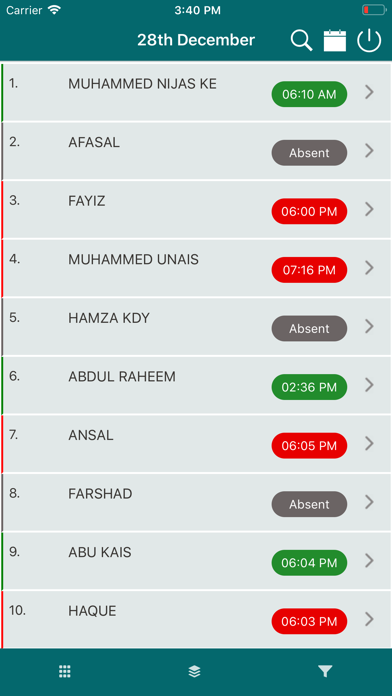Open MUHAMMED NIJAS KE attendance row
Image resolution: width=392 pixels, height=696 pixels.
pyautogui.click(x=196, y=92)
